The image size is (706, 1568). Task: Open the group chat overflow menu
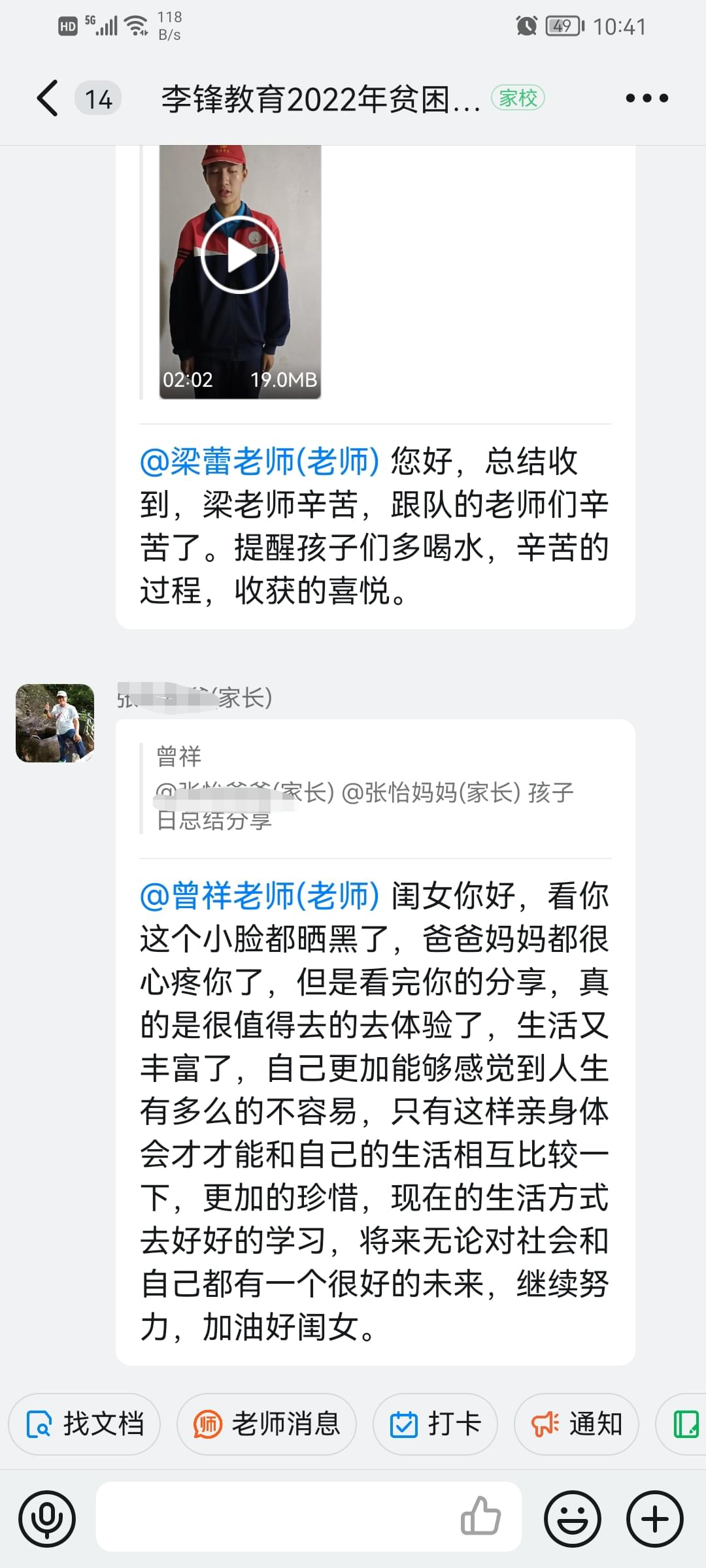(x=647, y=99)
